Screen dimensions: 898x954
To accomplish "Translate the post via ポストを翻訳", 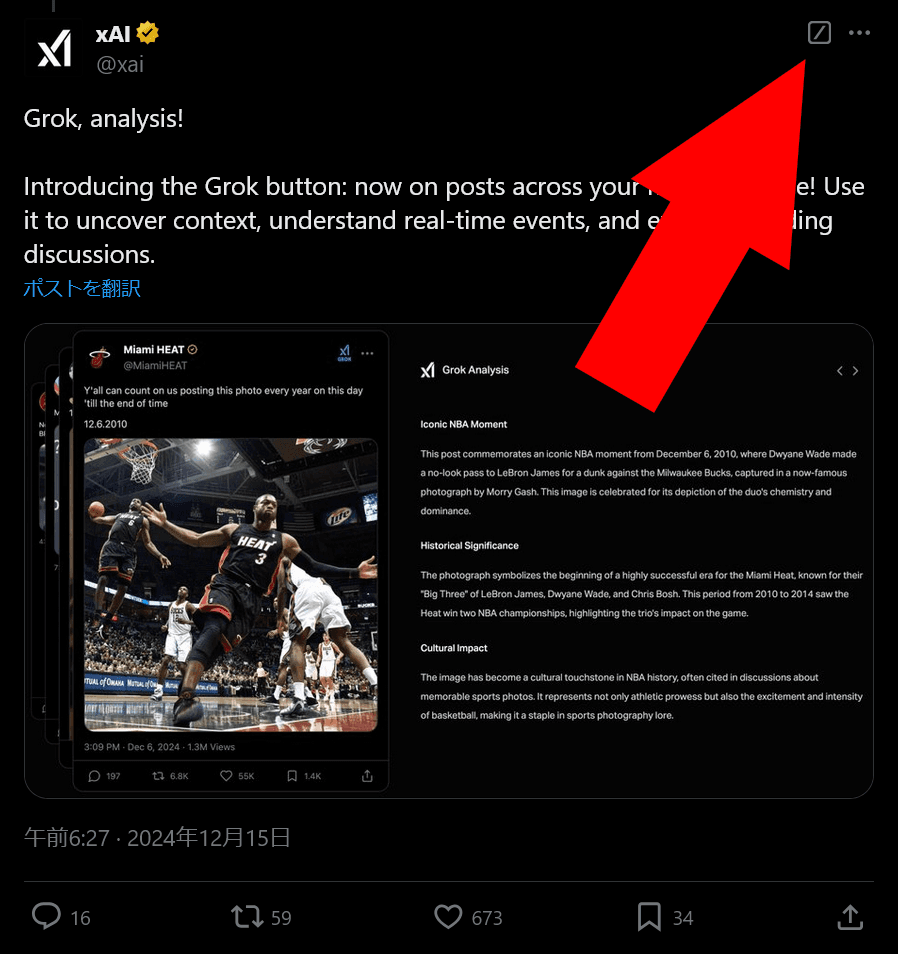I will click(x=82, y=289).
